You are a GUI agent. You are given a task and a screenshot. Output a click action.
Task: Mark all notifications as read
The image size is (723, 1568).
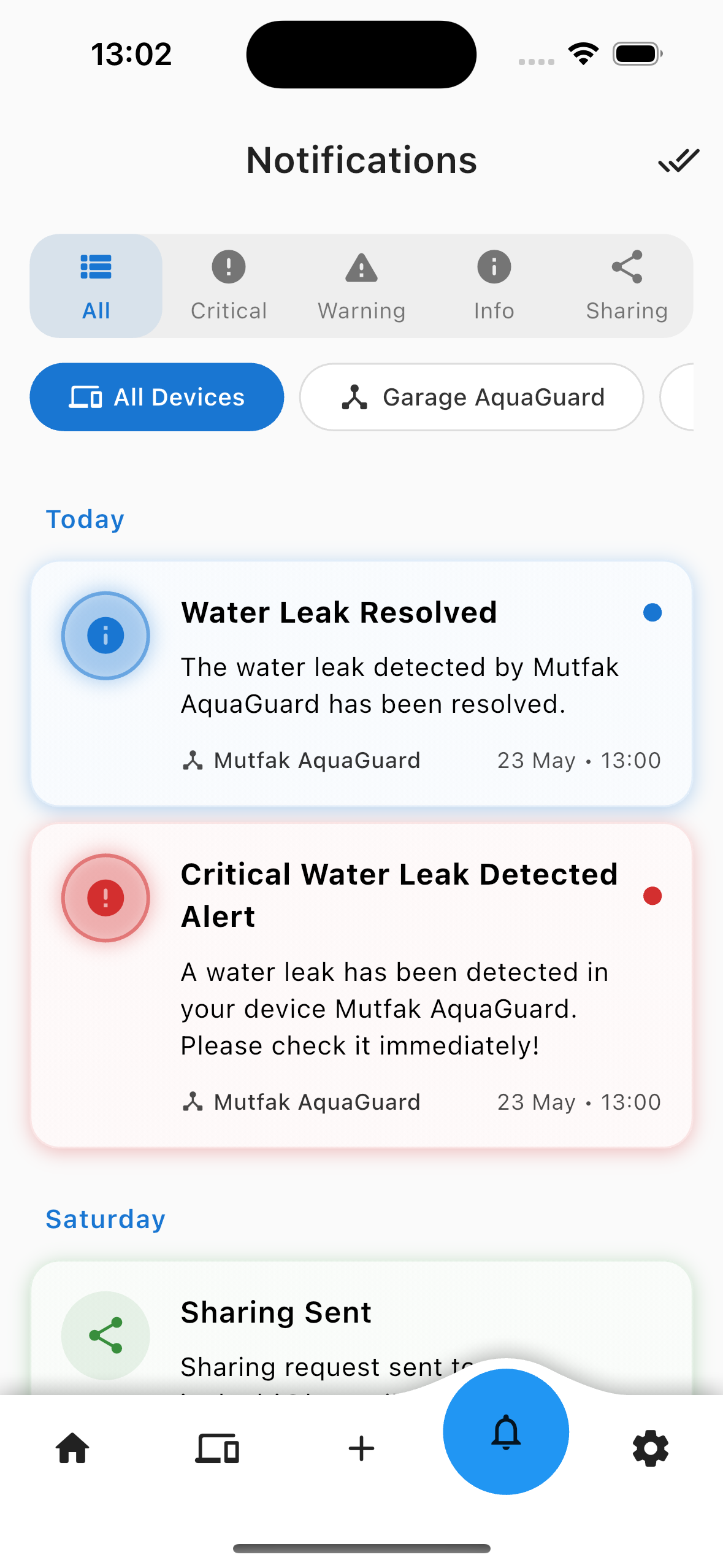tap(678, 159)
